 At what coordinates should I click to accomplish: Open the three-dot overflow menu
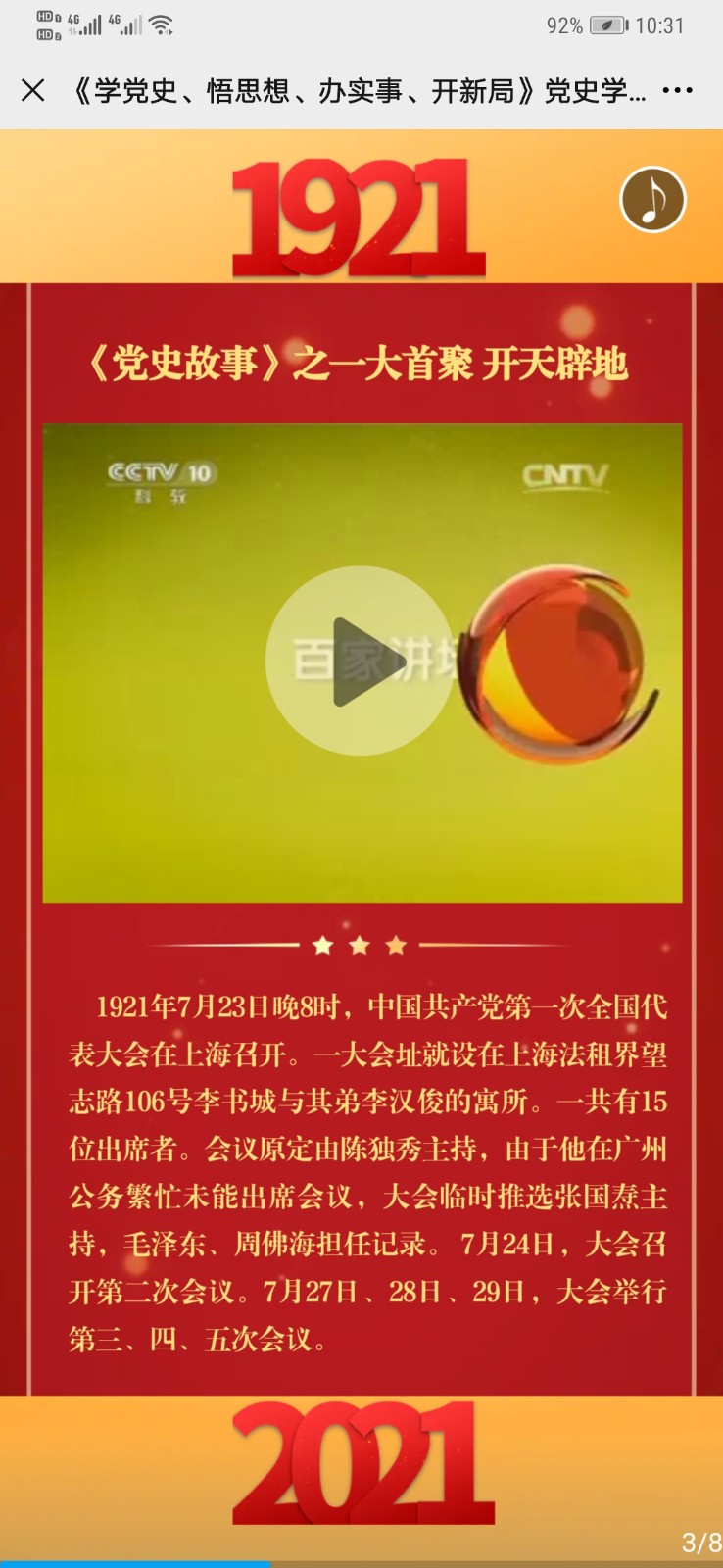tap(677, 91)
